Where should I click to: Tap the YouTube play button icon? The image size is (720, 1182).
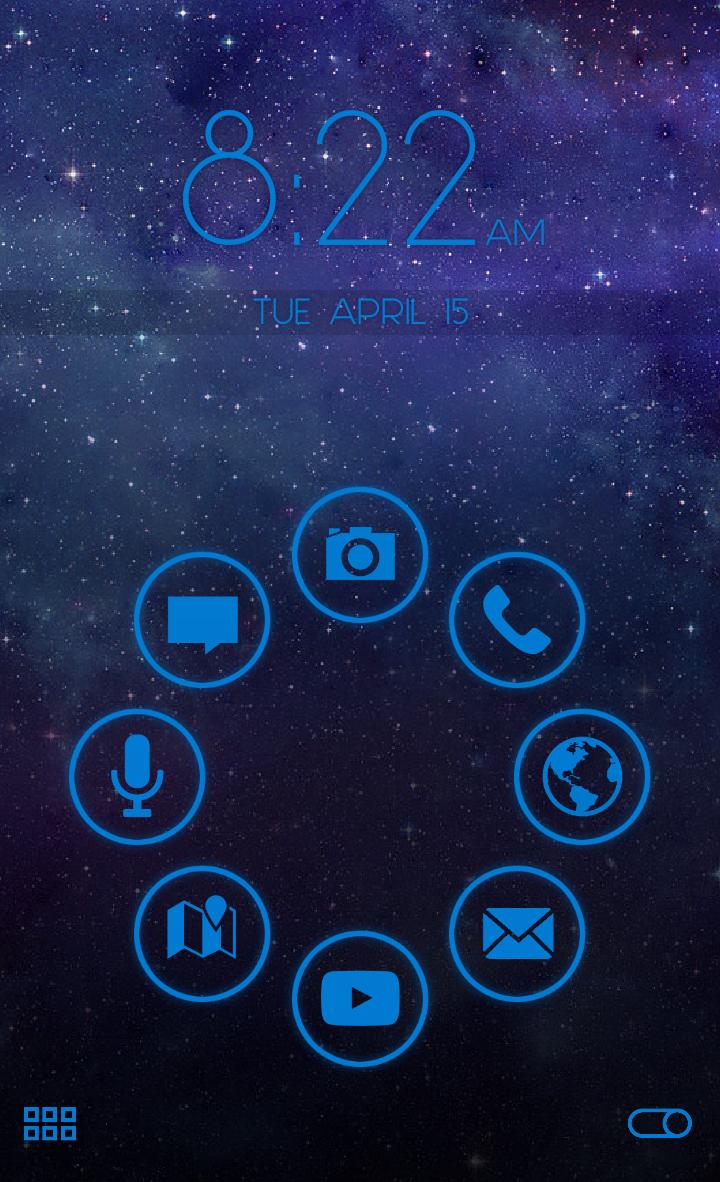tap(360, 997)
